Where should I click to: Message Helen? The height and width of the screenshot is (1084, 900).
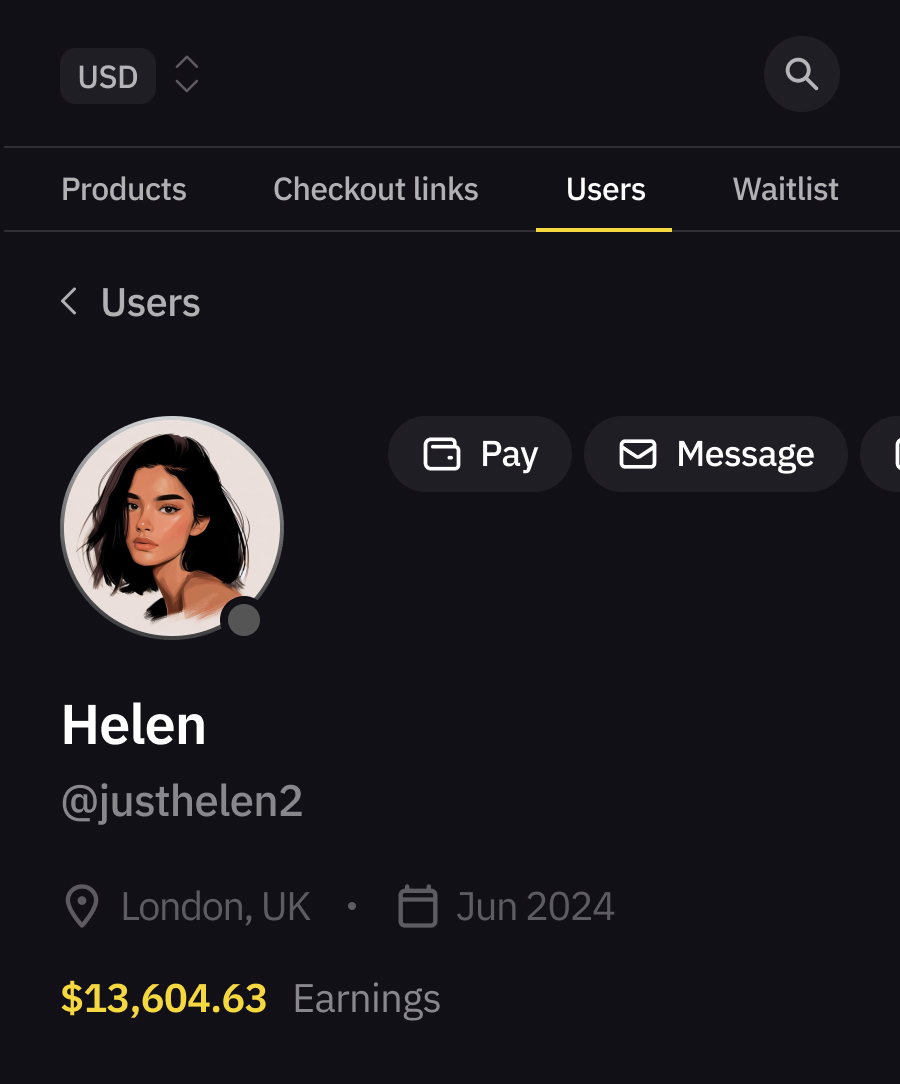pyautogui.click(x=716, y=454)
